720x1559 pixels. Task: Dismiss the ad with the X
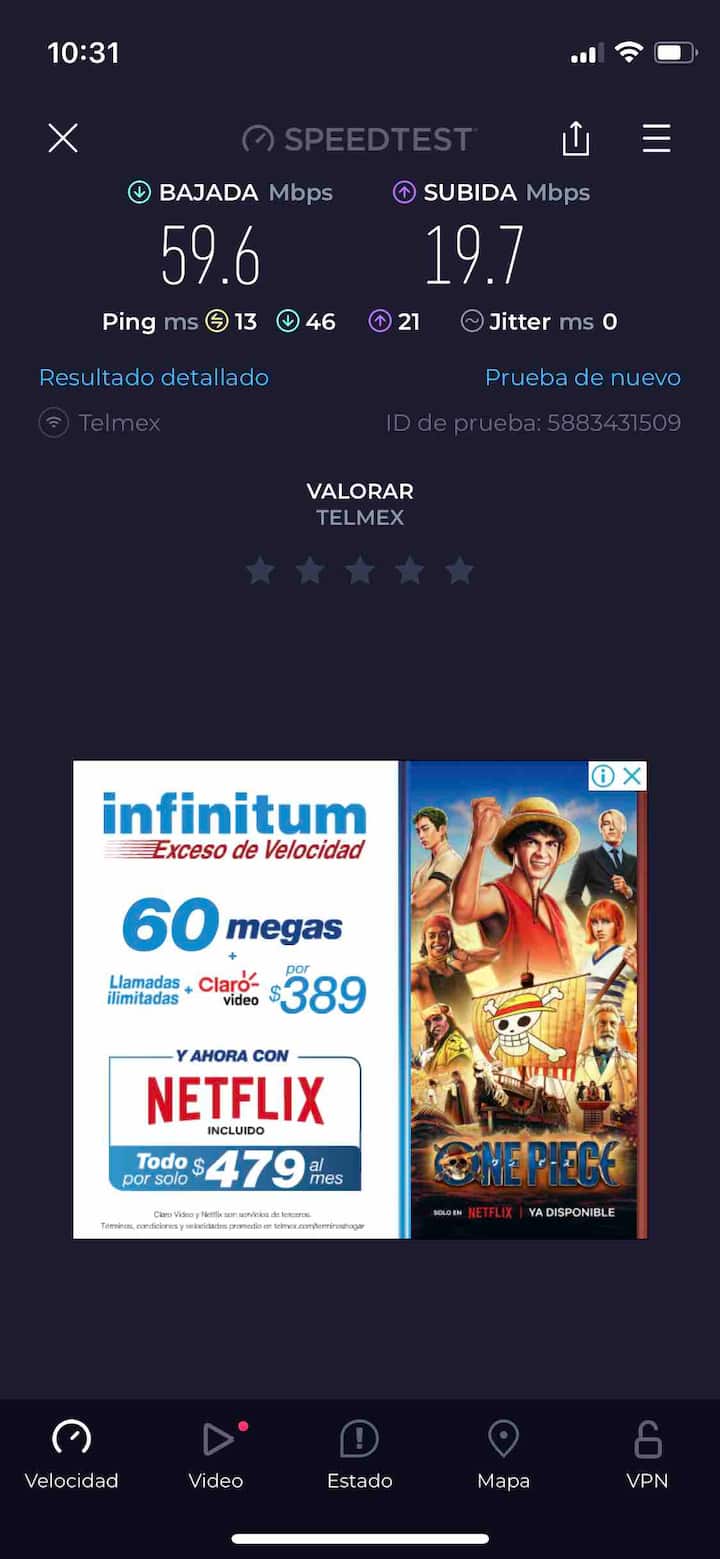[x=632, y=775]
